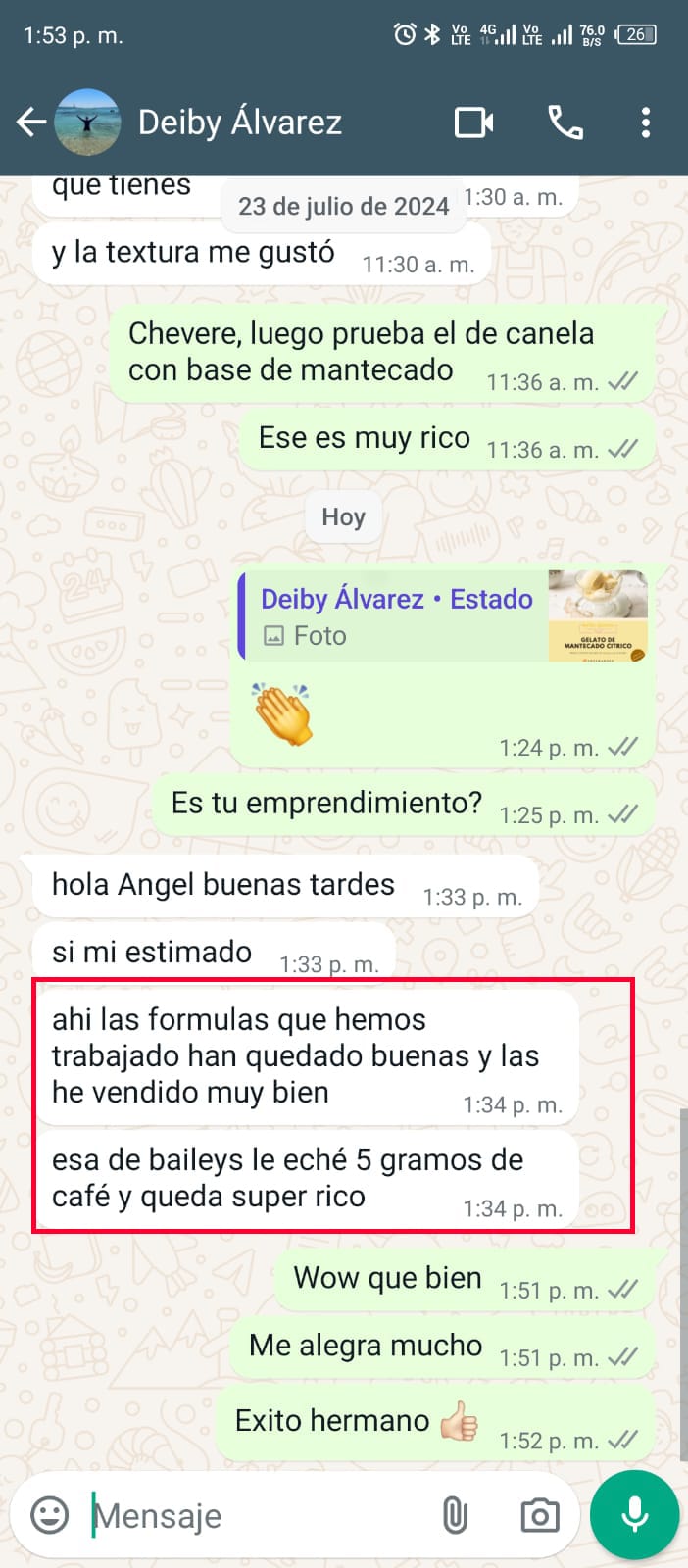Tap the microphone voice message button
688x1568 pixels.
point(634,1514)
